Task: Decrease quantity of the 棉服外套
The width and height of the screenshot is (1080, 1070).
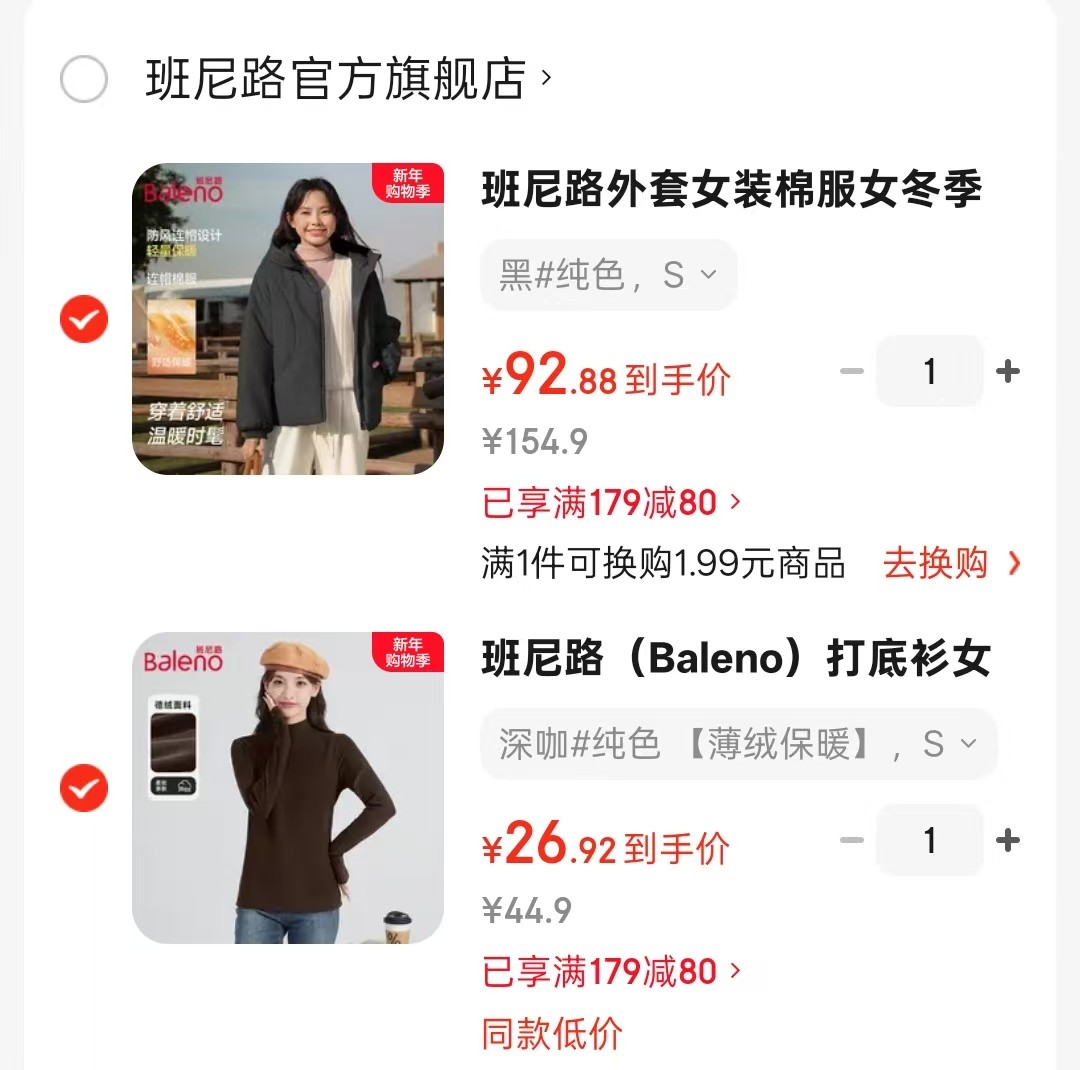Action: pyautogui.click(x=852, y=372)
